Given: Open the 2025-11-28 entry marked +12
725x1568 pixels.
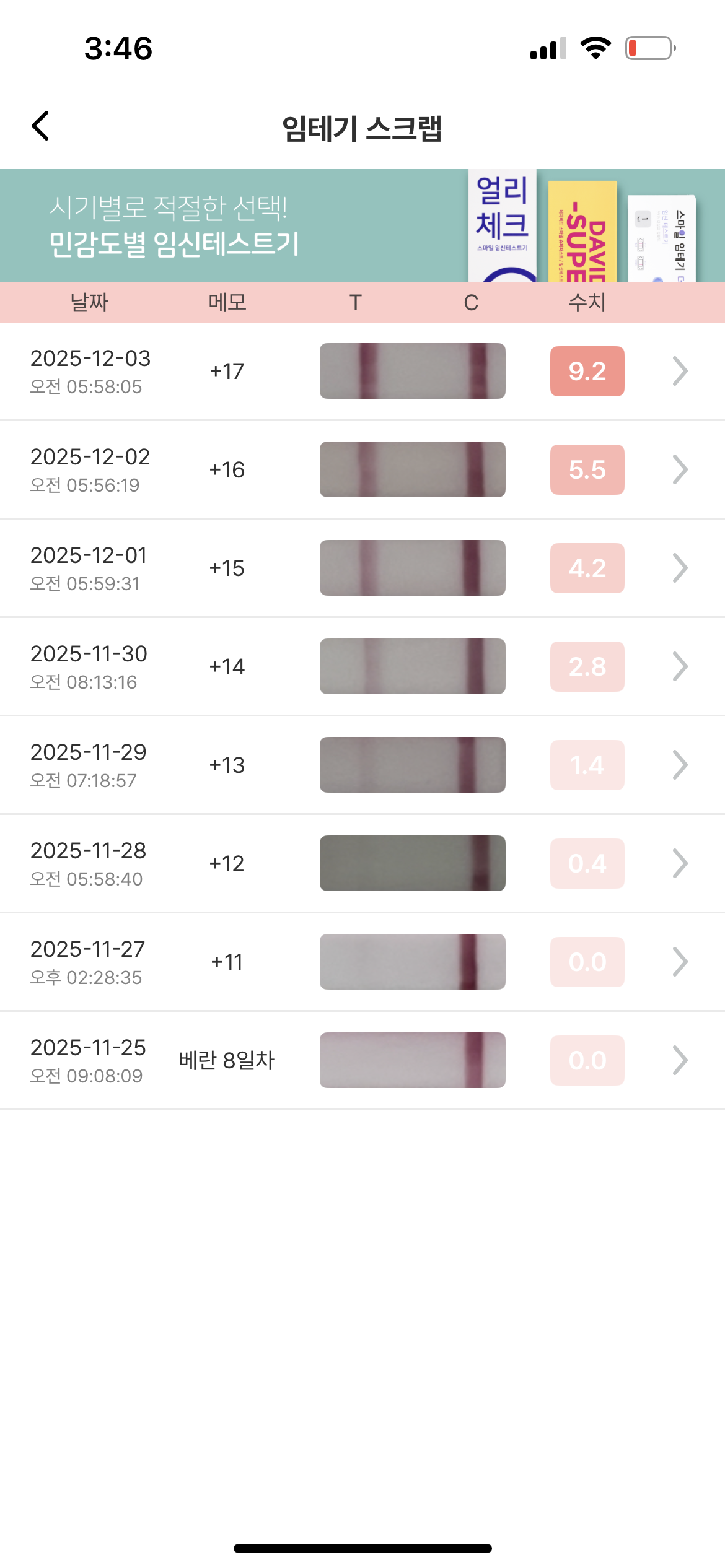Looking at the screenshot, I should tap(362, 864).
